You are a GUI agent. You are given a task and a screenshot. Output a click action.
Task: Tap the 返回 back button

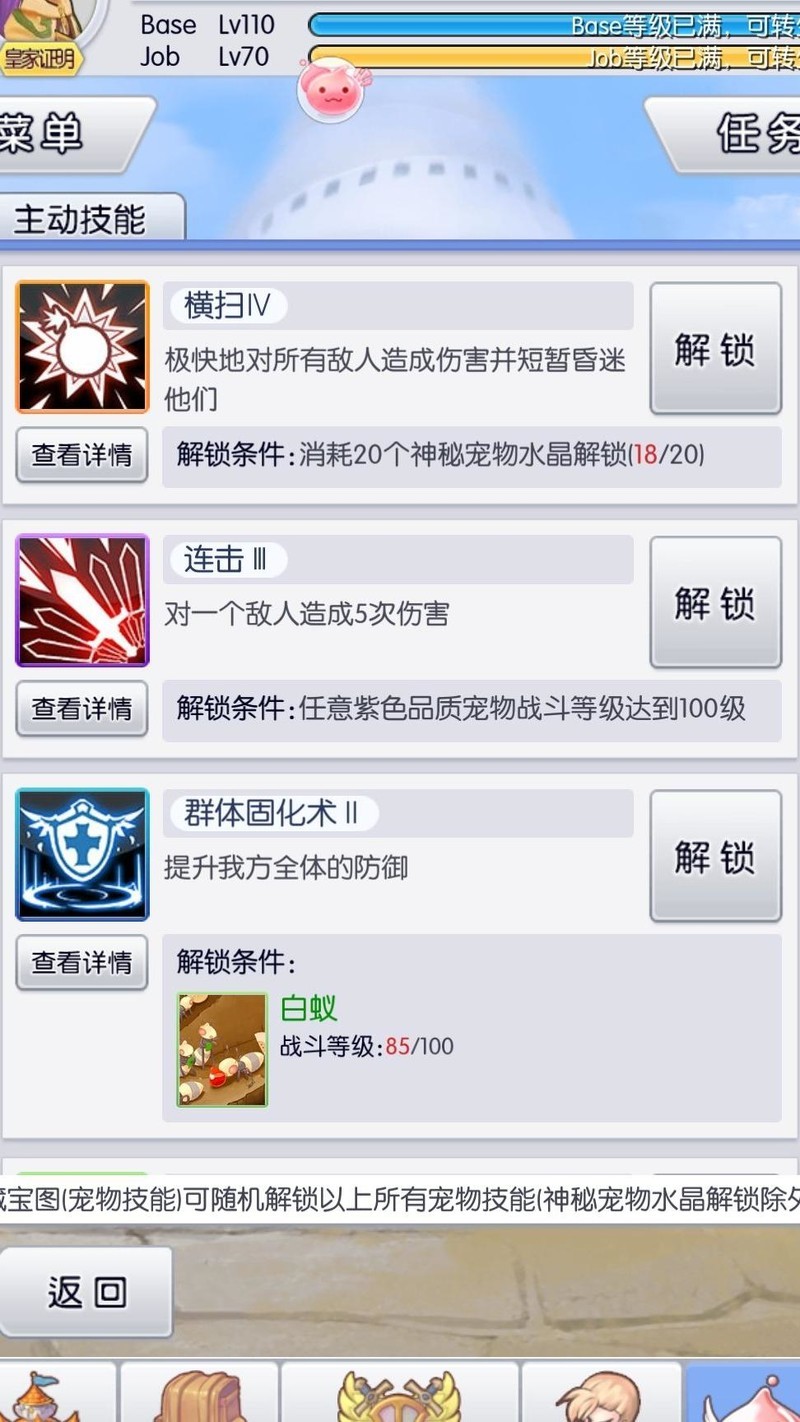pos(86,1293)
